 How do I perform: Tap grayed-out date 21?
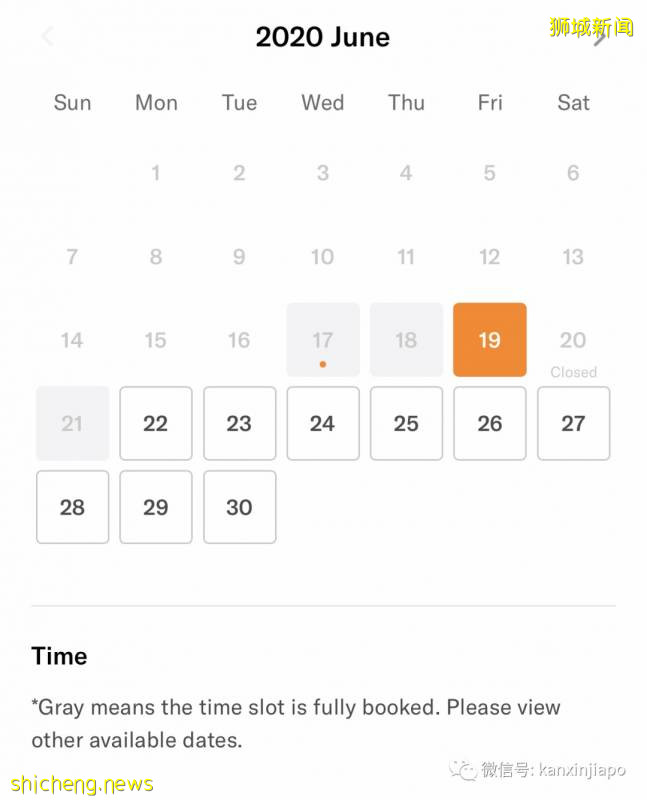point(72,423)
